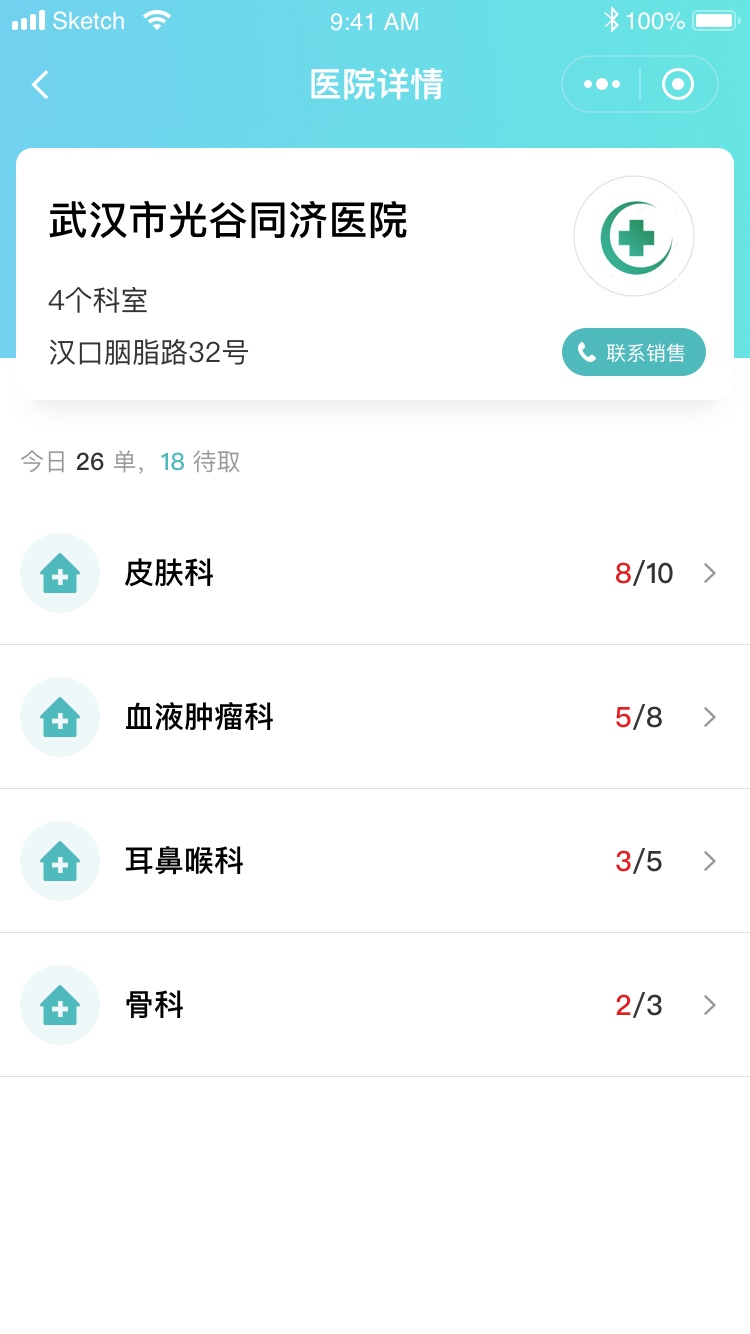The image size is (750, 1334).
Task: Select the 耳鼻喉科 department row
Action: click(375, 861)
